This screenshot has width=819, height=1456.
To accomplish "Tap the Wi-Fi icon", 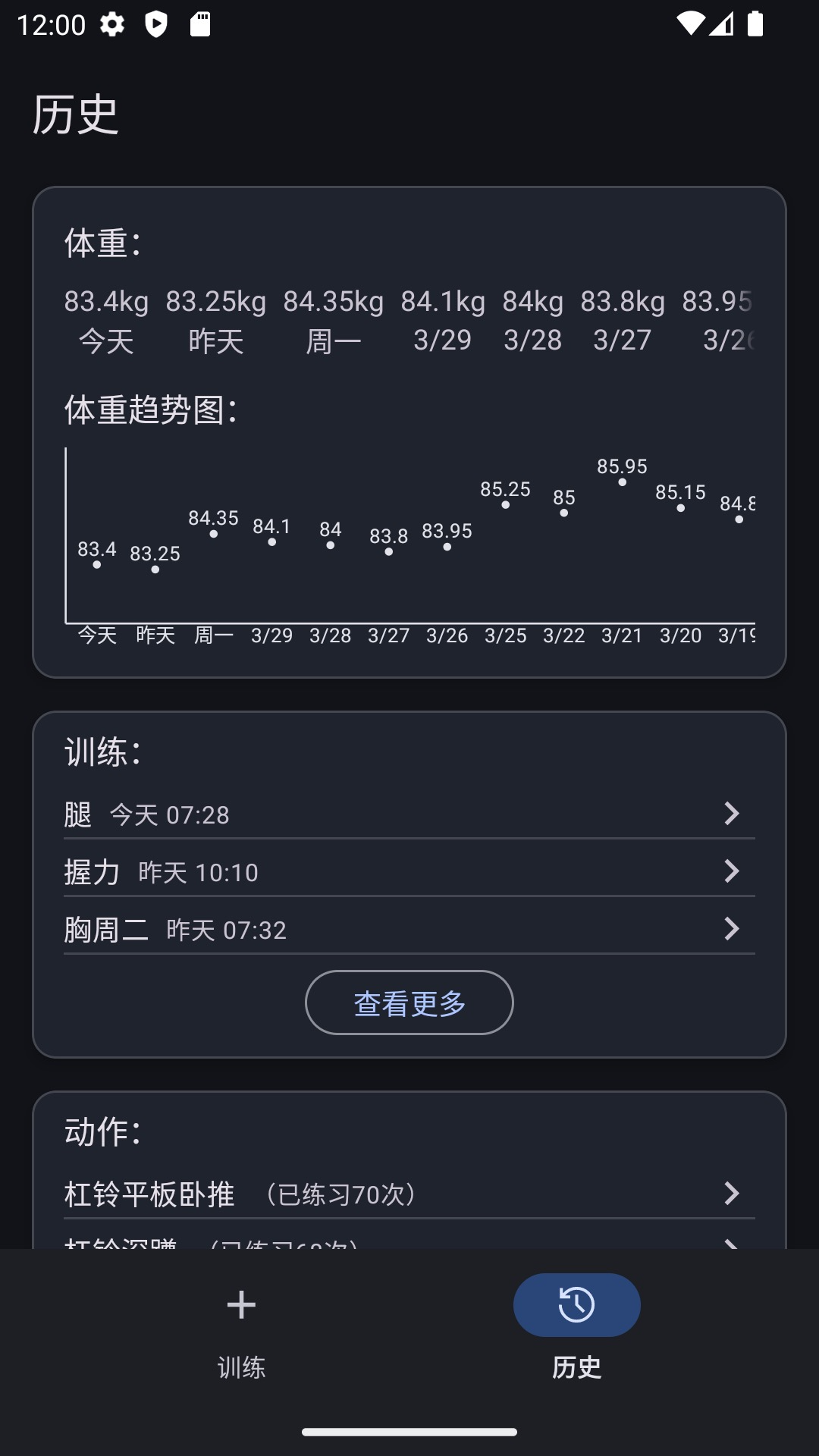I will click(692, 25).
